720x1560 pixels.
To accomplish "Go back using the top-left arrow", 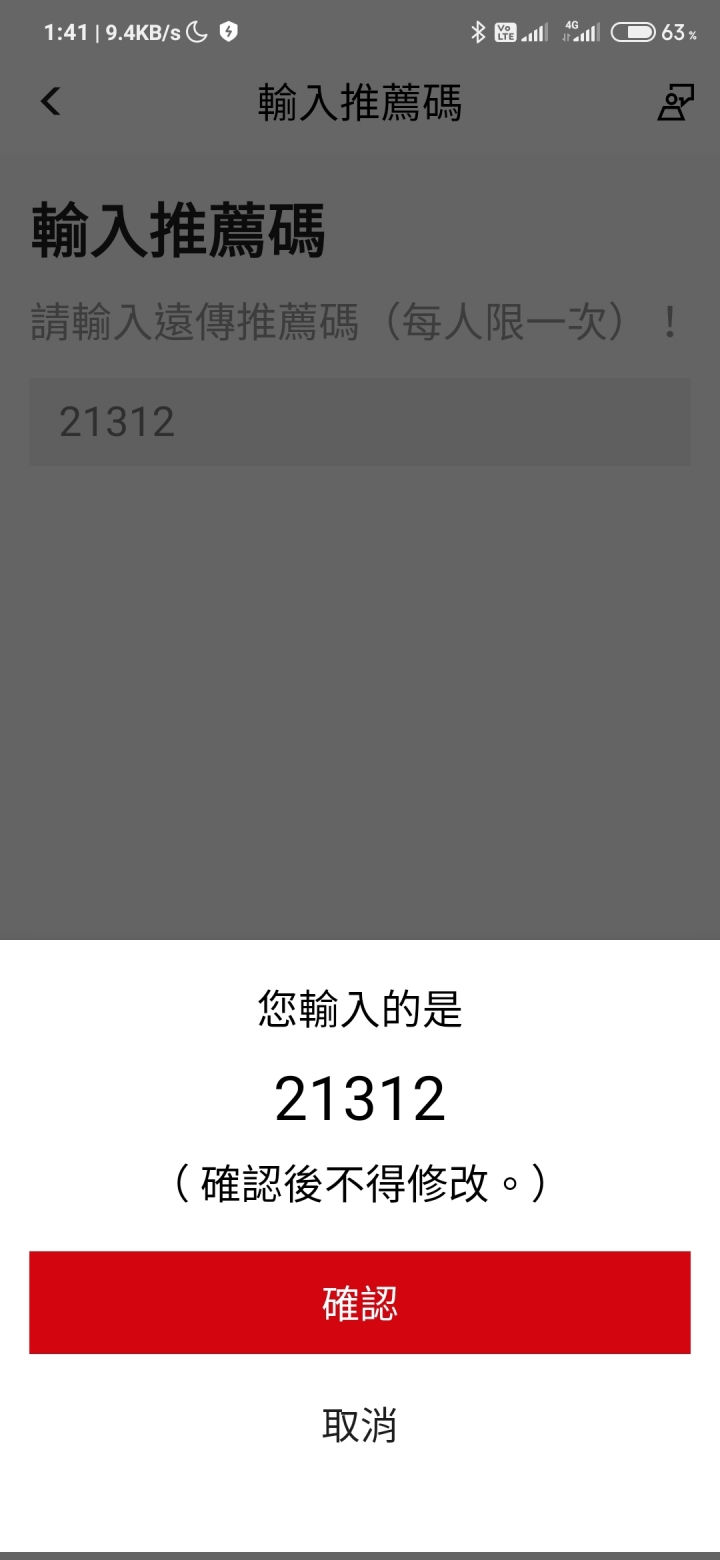I will (x=50, y=101).
